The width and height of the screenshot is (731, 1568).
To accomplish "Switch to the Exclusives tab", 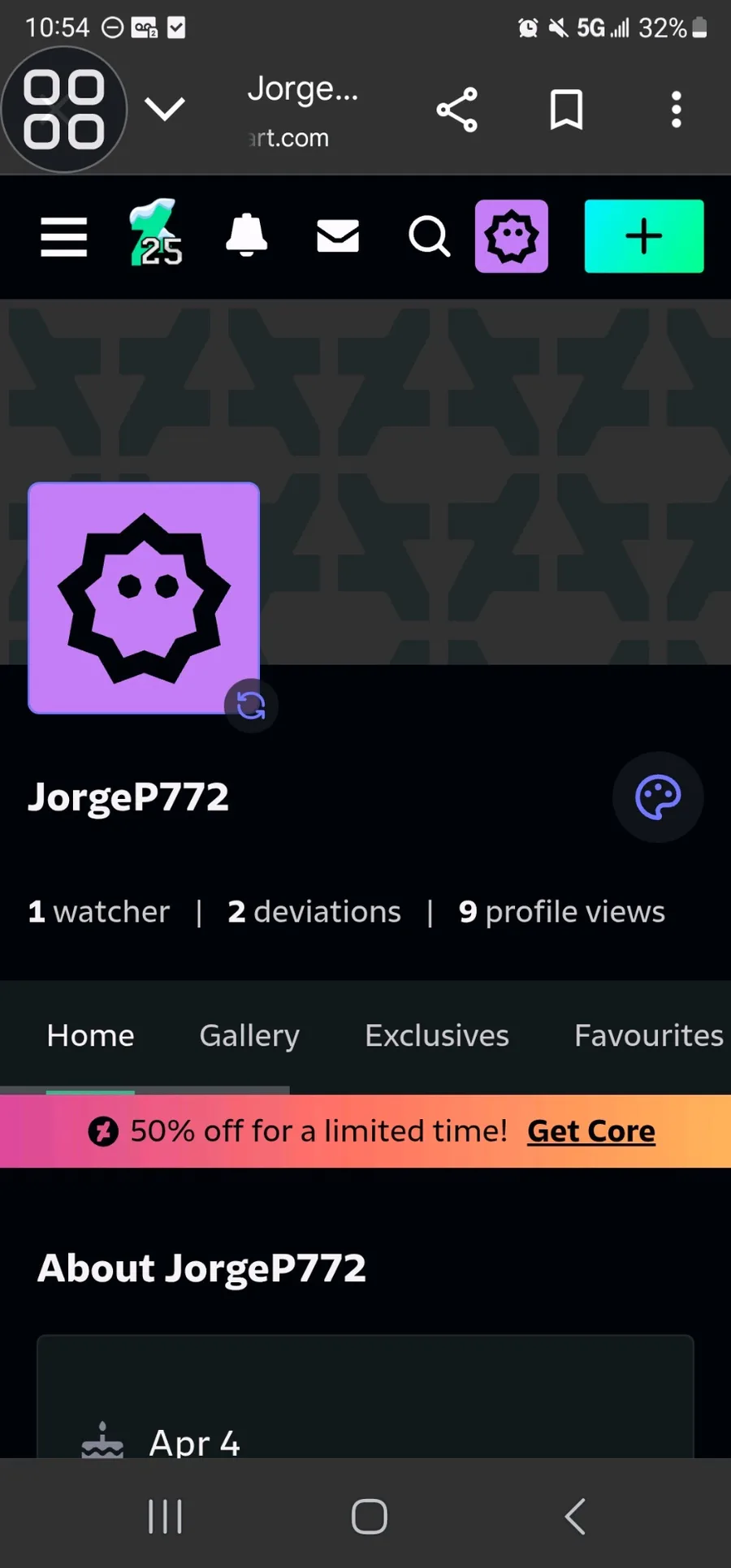I will [437, 1035].
